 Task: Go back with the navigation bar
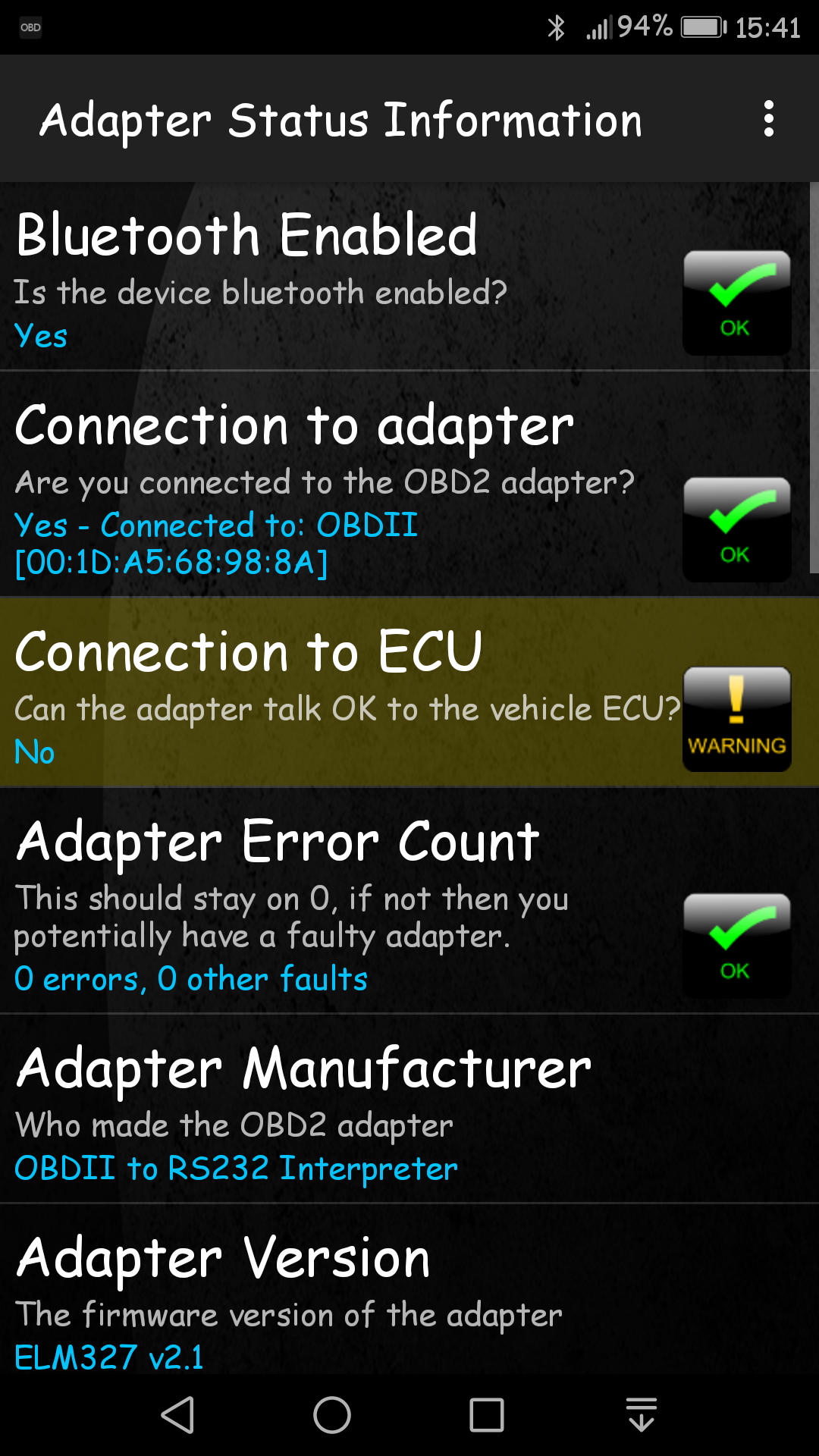point(178,1415)
